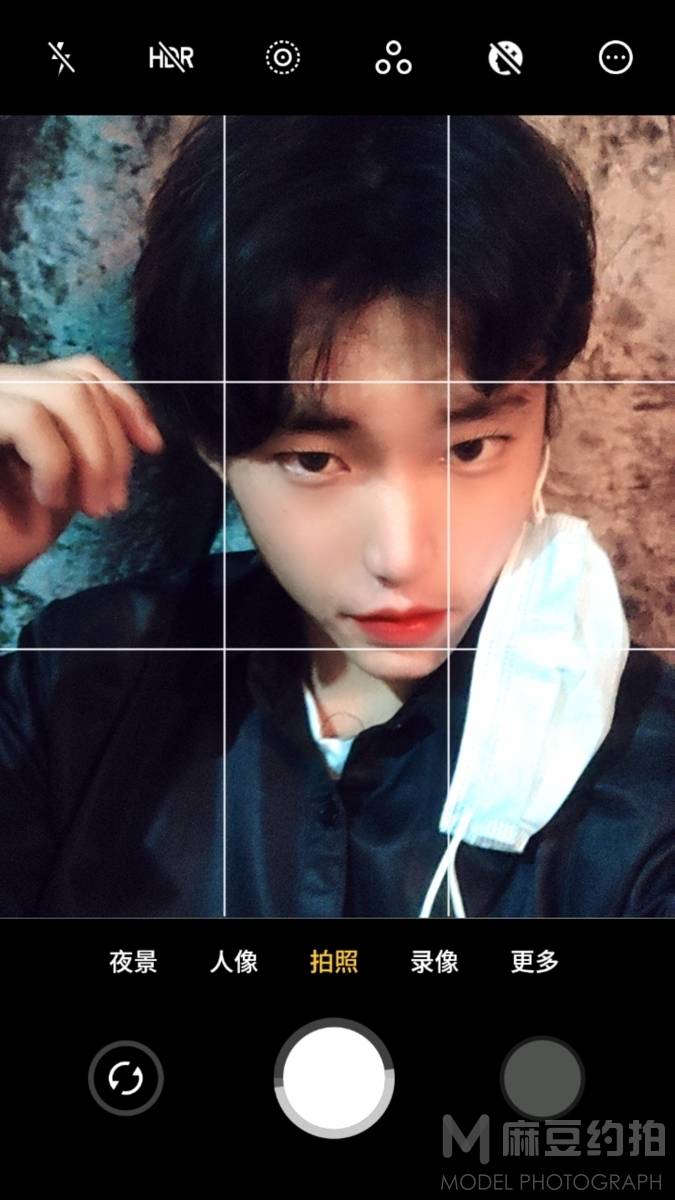This screenshot has width=675, height=1200.
Task: Switch to 人像 portrait mode
Action: pyautogui.click(x=234, y=962)
